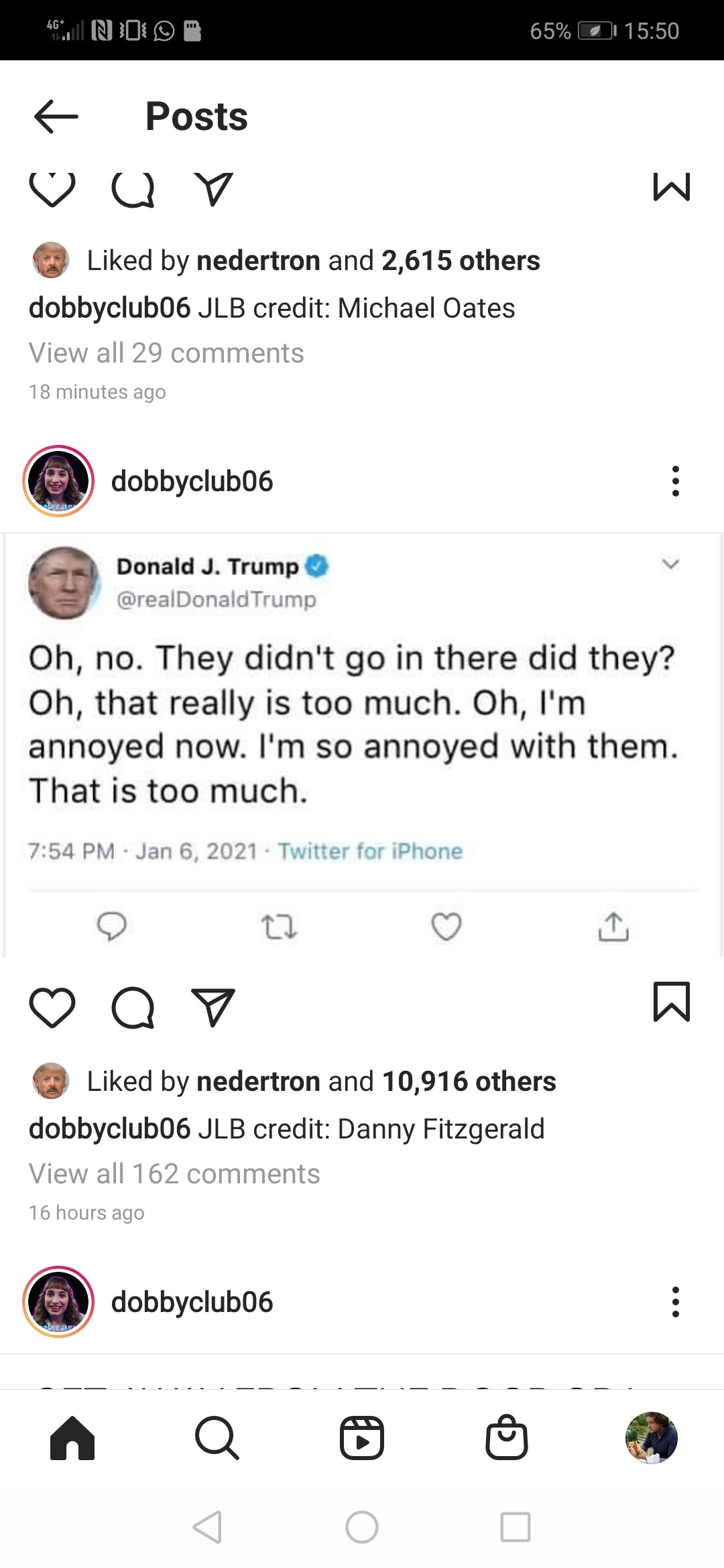
Task: Tap the system back navigation button
Action: [207, 1527]
